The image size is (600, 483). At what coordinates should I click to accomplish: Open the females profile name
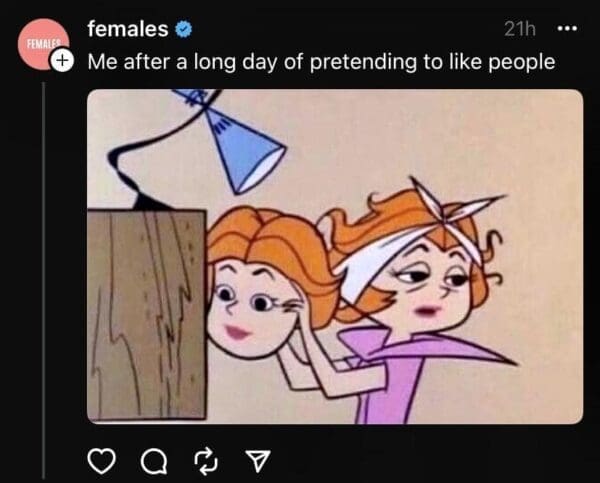127,30
